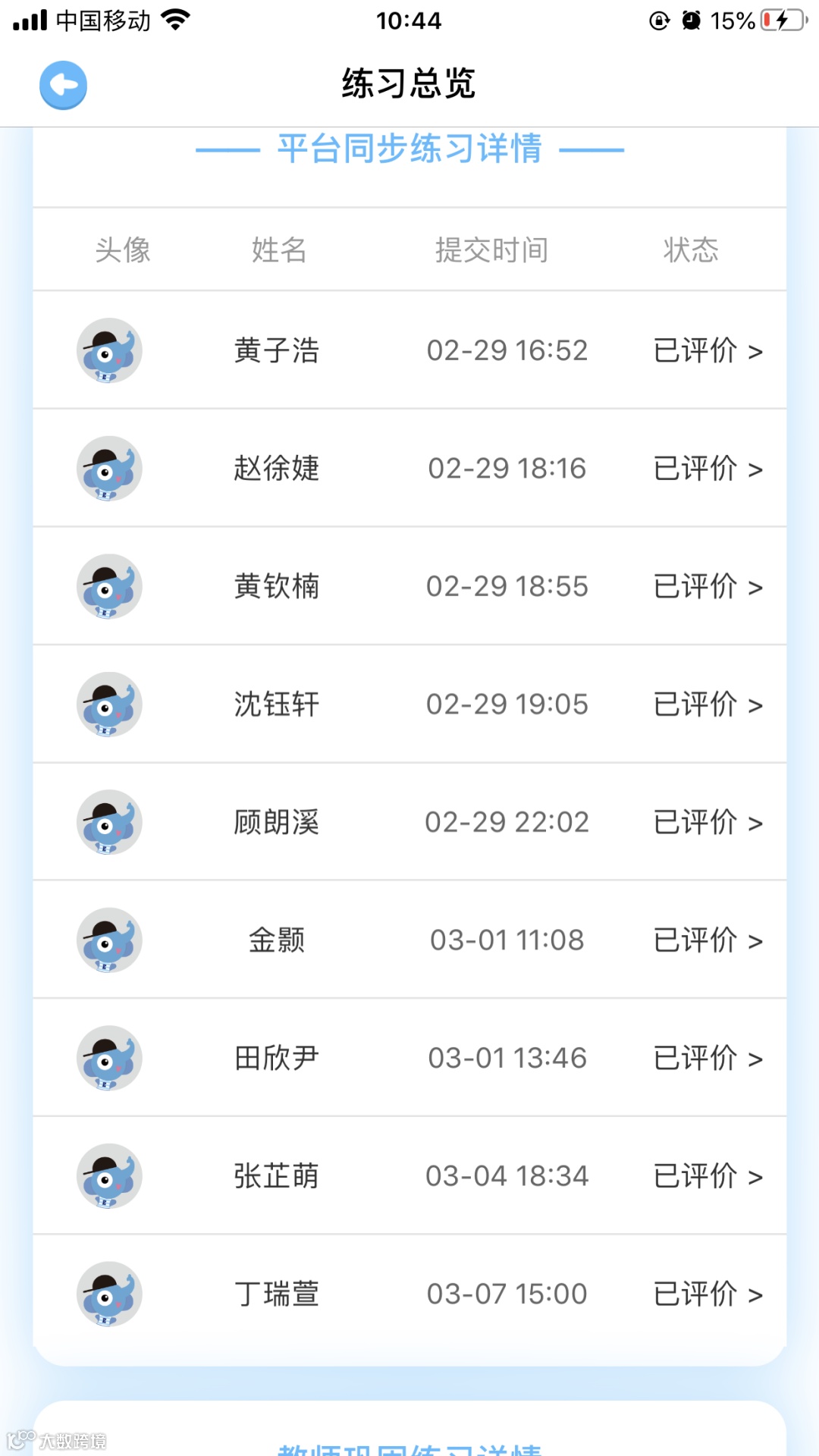View 顾朗溪's submission details
Screen dimensions: 819x1456
point(707,823)
